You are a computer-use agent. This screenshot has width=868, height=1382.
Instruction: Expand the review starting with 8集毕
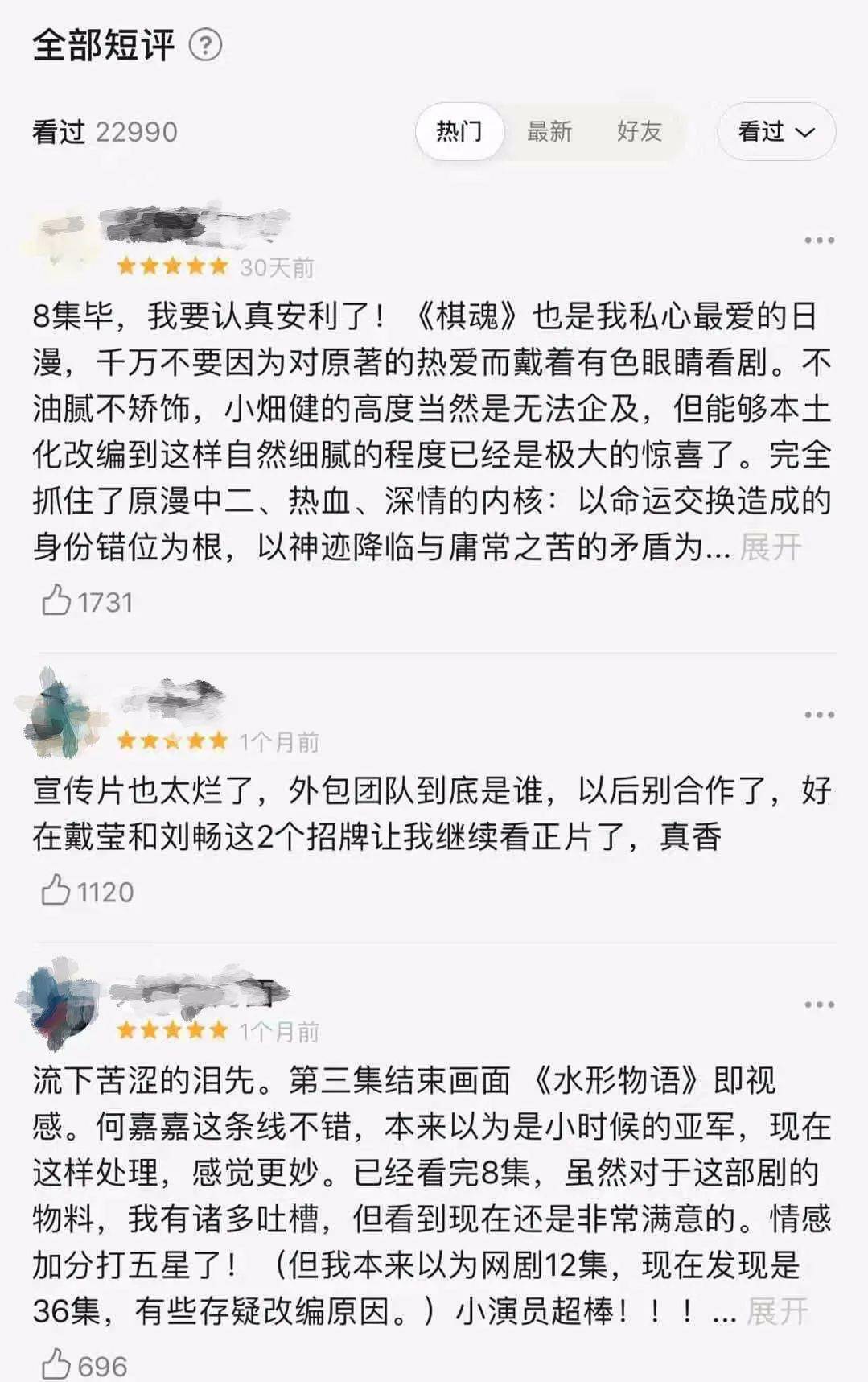click(x=770, y=547)
